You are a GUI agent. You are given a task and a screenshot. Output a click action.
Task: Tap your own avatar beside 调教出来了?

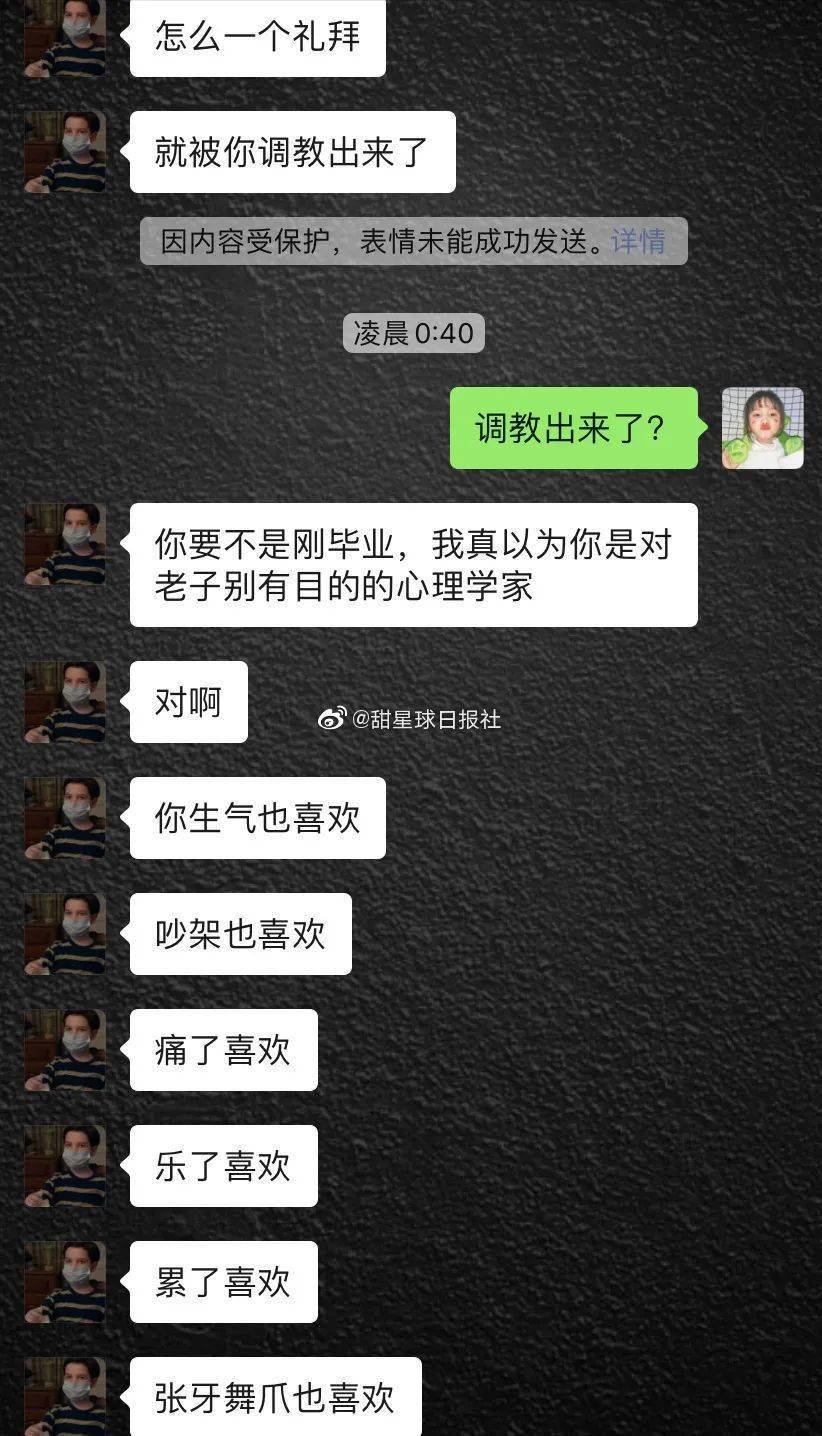point(763,428)
